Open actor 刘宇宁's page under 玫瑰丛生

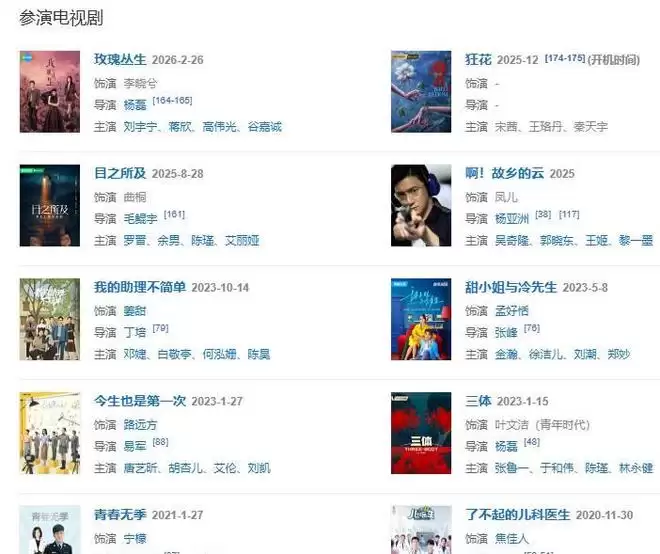click(140, 127)
